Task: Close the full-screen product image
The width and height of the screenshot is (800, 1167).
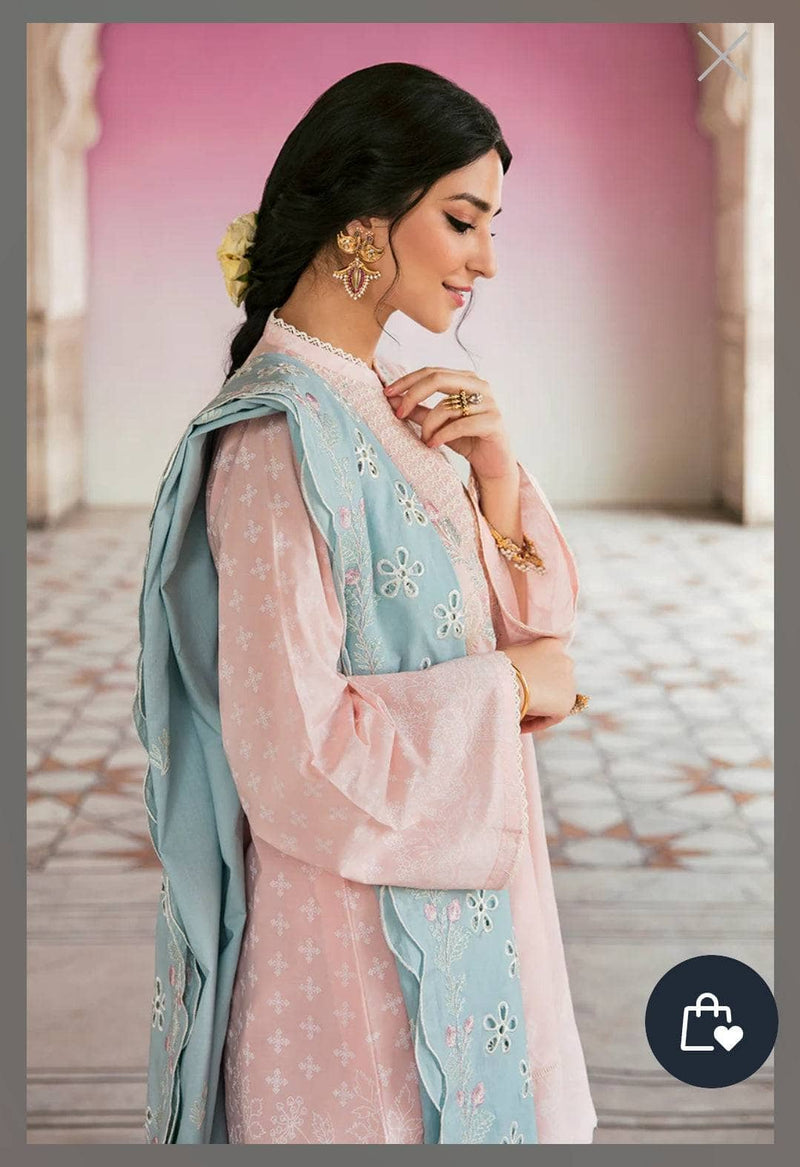Action: coord(722,56)
